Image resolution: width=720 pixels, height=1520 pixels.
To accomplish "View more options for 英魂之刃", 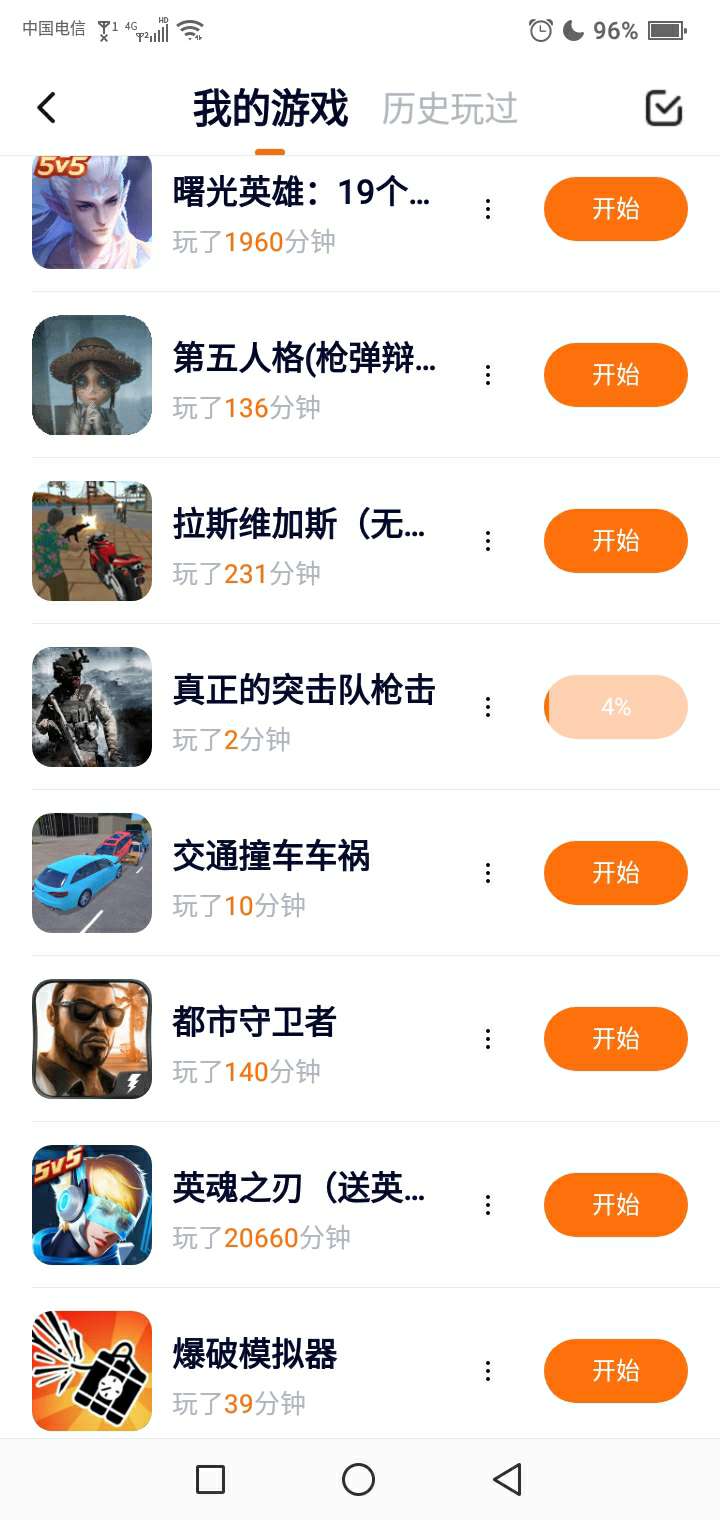I will click(x=488, y=1205).
